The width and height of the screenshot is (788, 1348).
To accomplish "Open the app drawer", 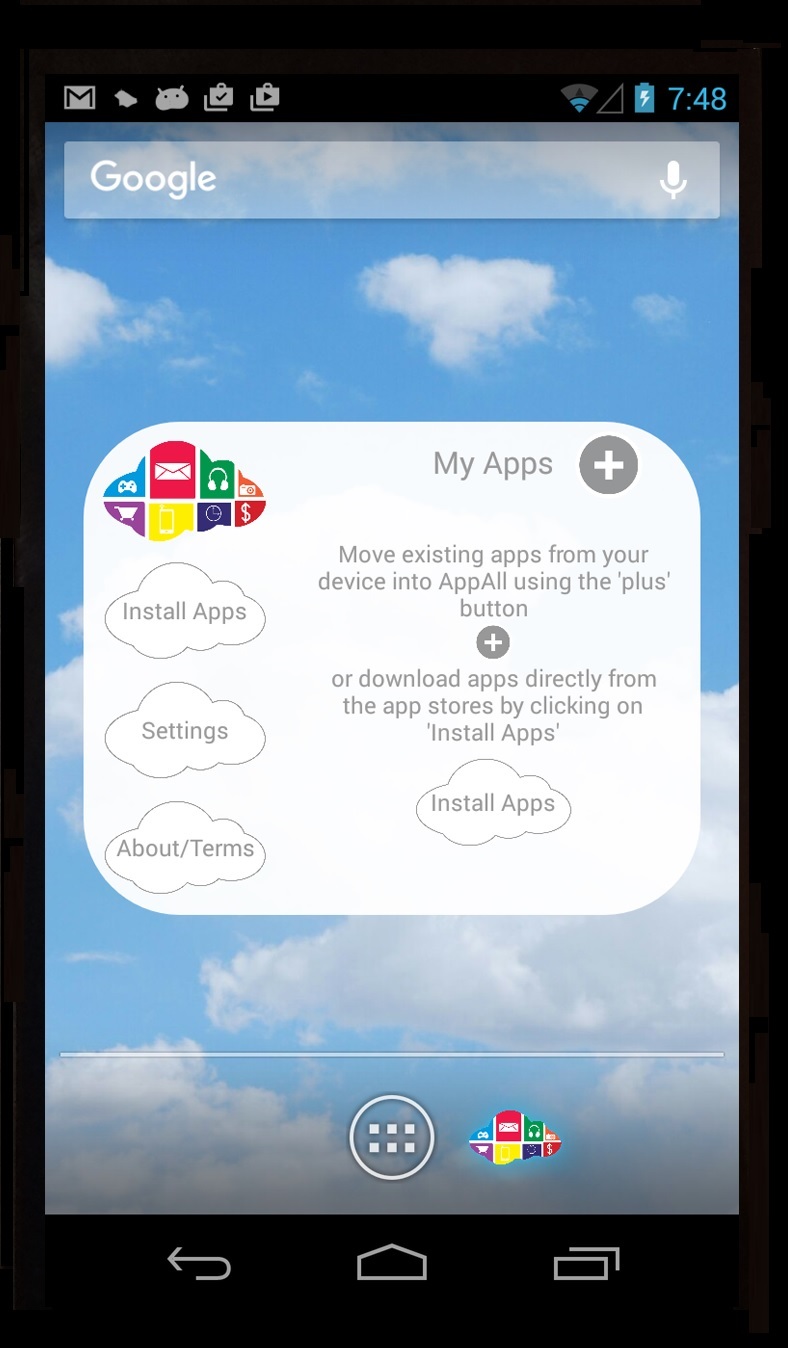I will click(x=391, y=1138).
